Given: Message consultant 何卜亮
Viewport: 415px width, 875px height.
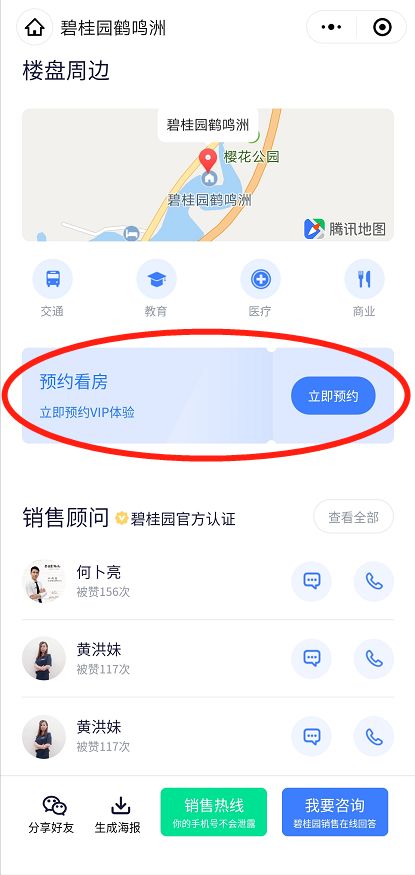Looking at the screenshot, I should (x=311, y=581).
